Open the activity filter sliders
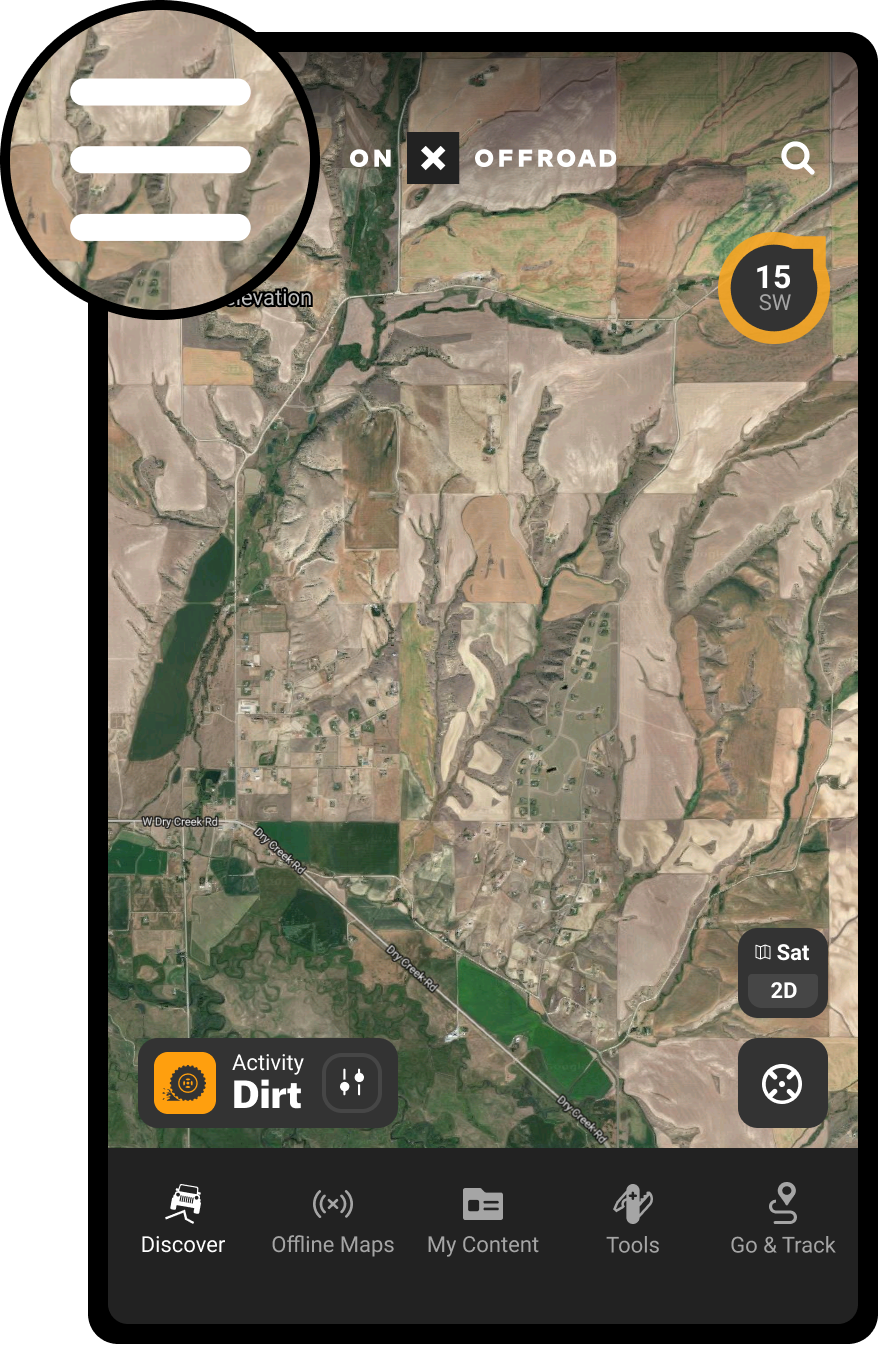This screenshot has width=879, height=1345. tap(352, 1083)
